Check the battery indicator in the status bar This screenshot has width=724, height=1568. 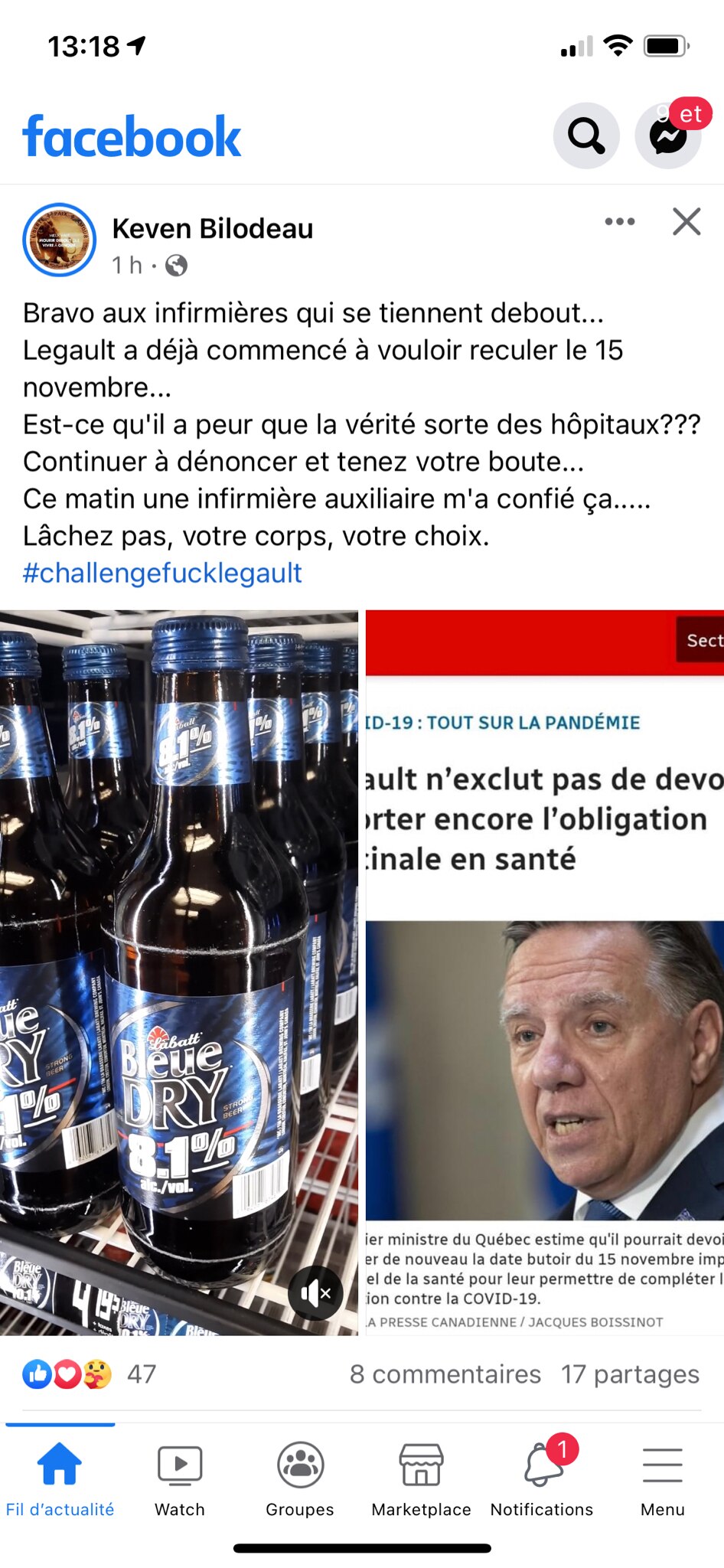664,45
